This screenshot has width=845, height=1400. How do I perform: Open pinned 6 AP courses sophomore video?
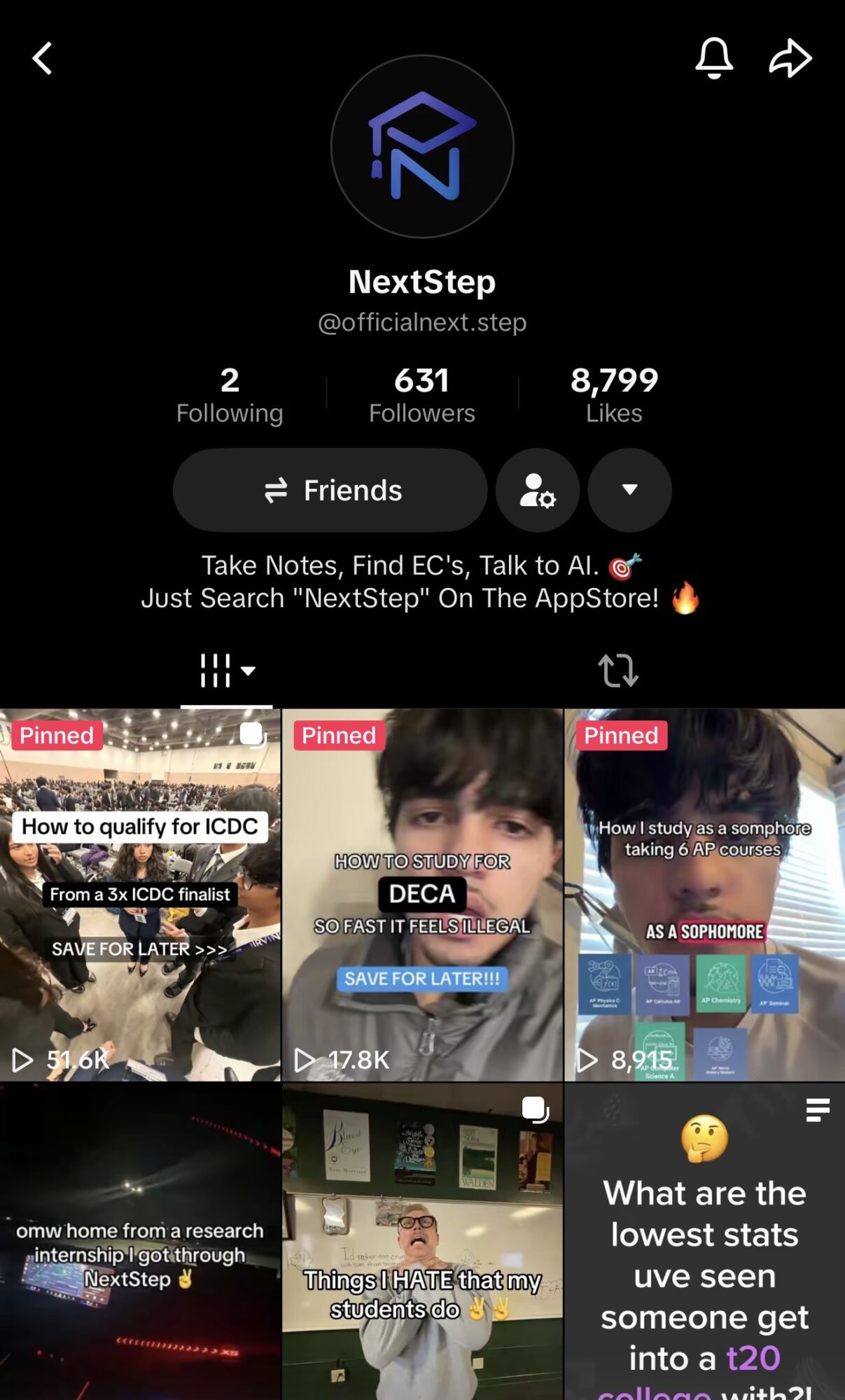(704, 896)
